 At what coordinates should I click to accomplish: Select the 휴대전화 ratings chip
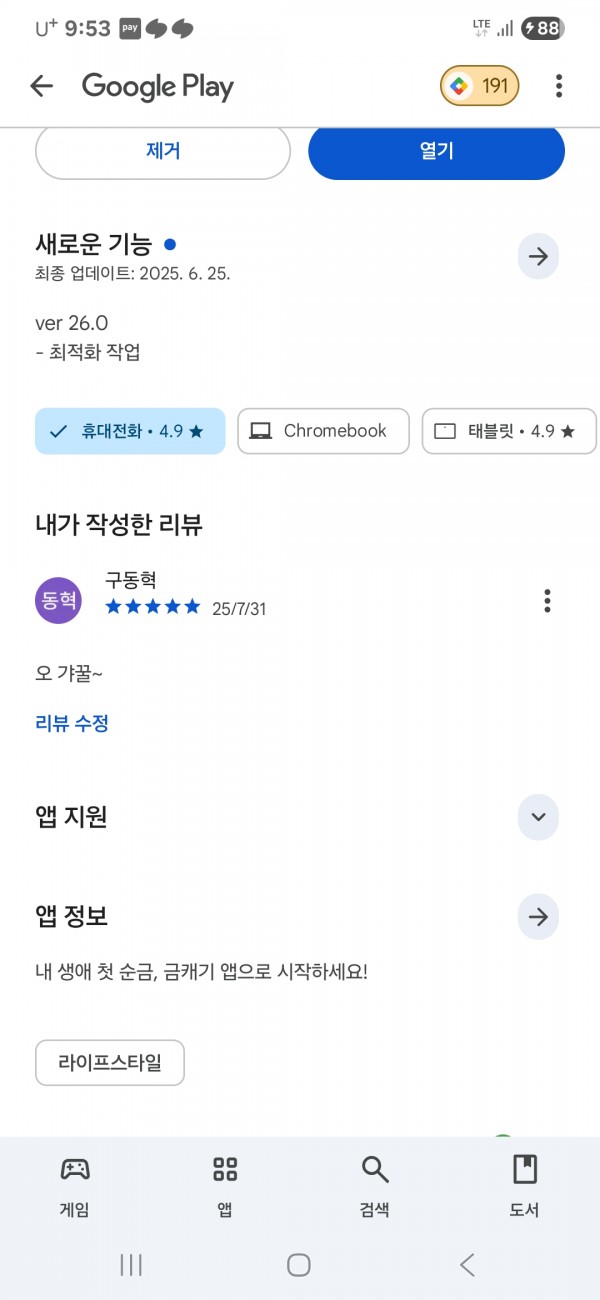tap(130, 431)
